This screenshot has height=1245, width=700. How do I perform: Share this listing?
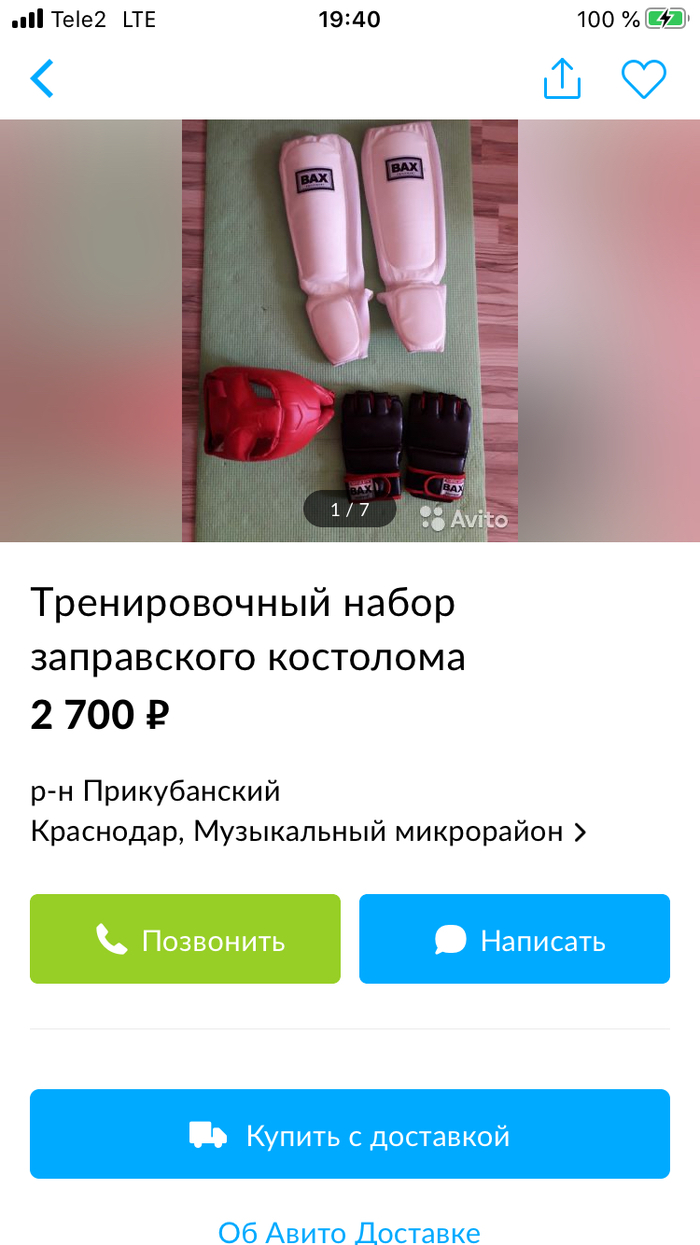[x=562, y=79]
